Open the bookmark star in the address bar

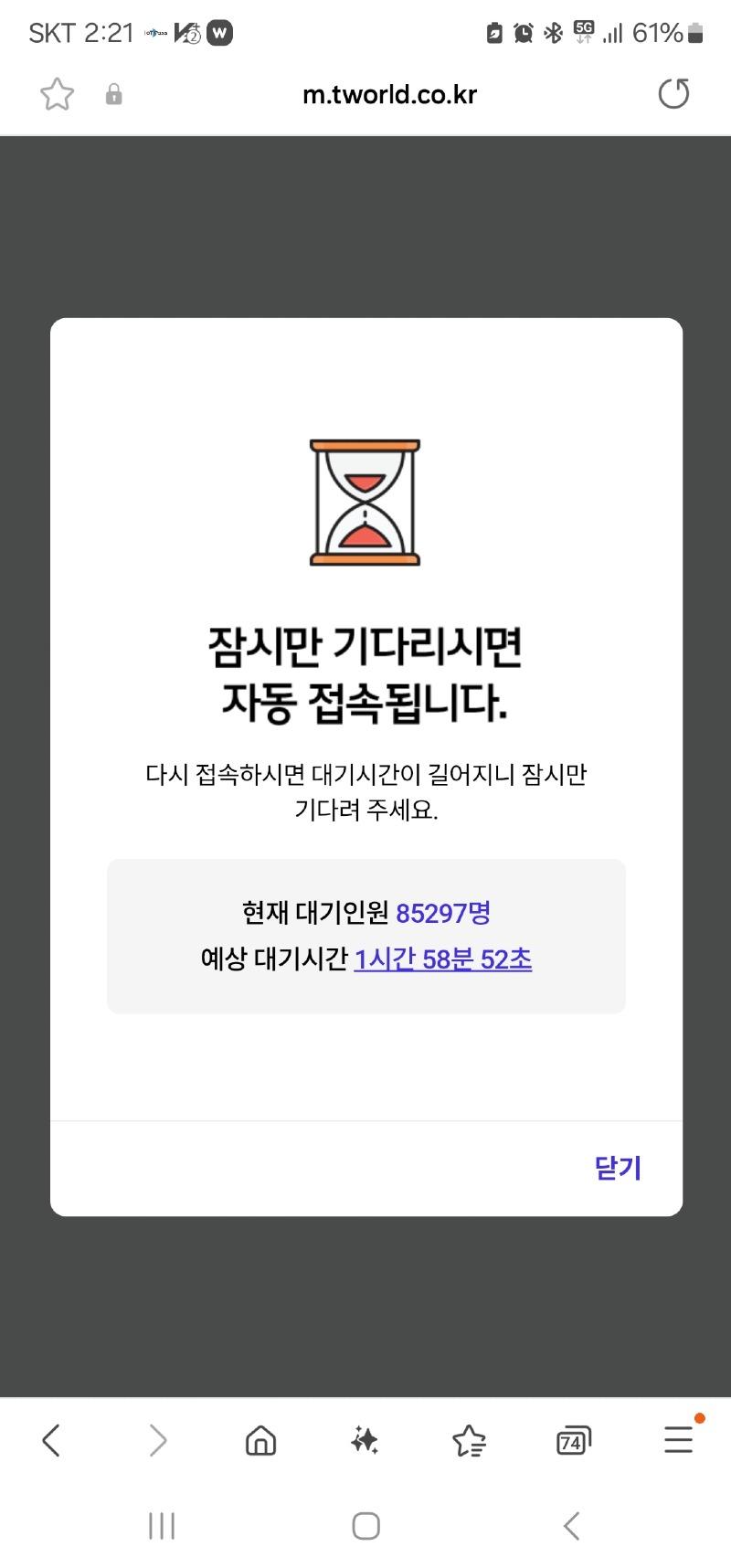(x=57, y=93)
